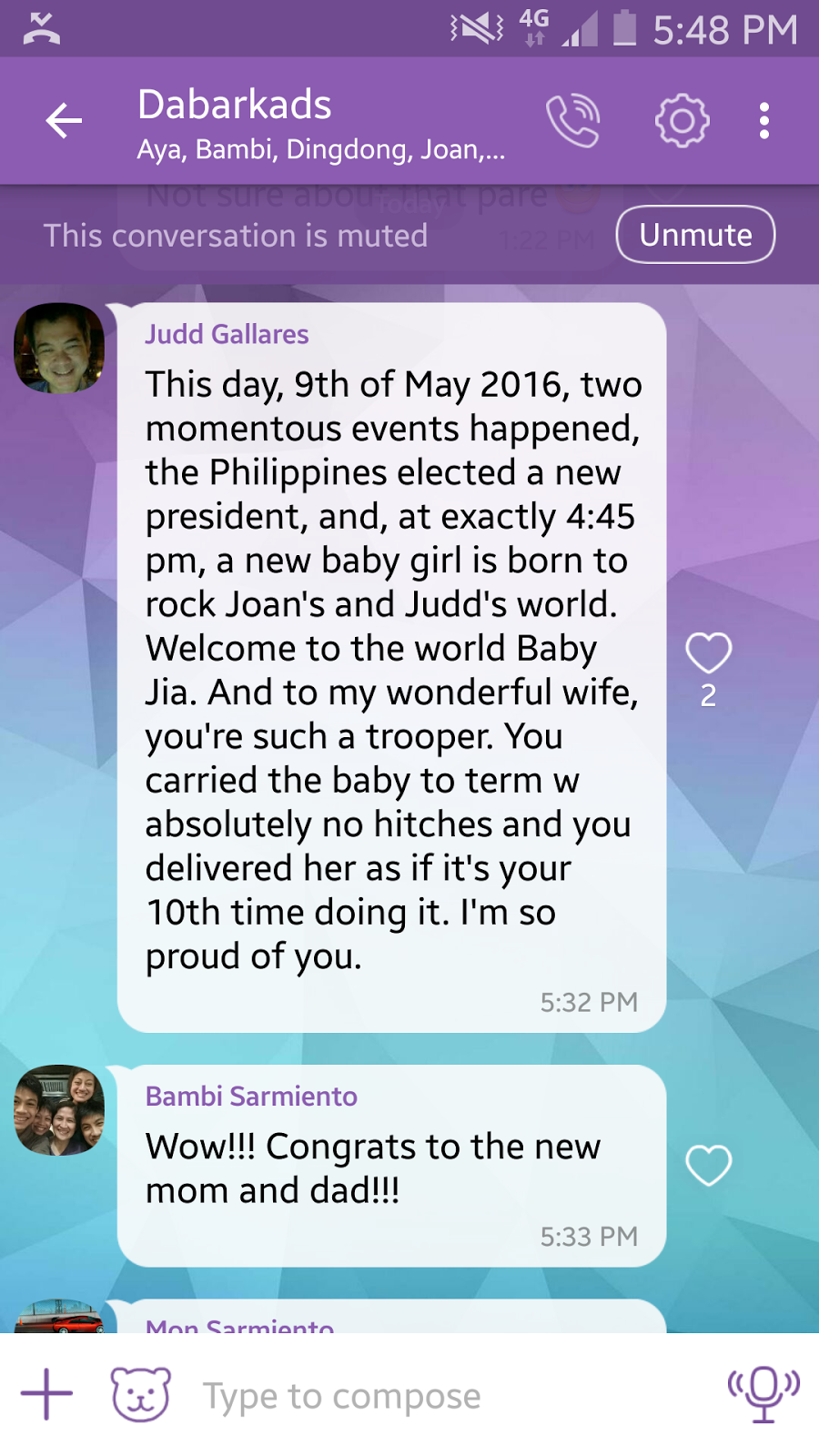The width and height of the screenshot is (819, 1456).
Task: Unmute this conversation
Action: pos(695,235)
